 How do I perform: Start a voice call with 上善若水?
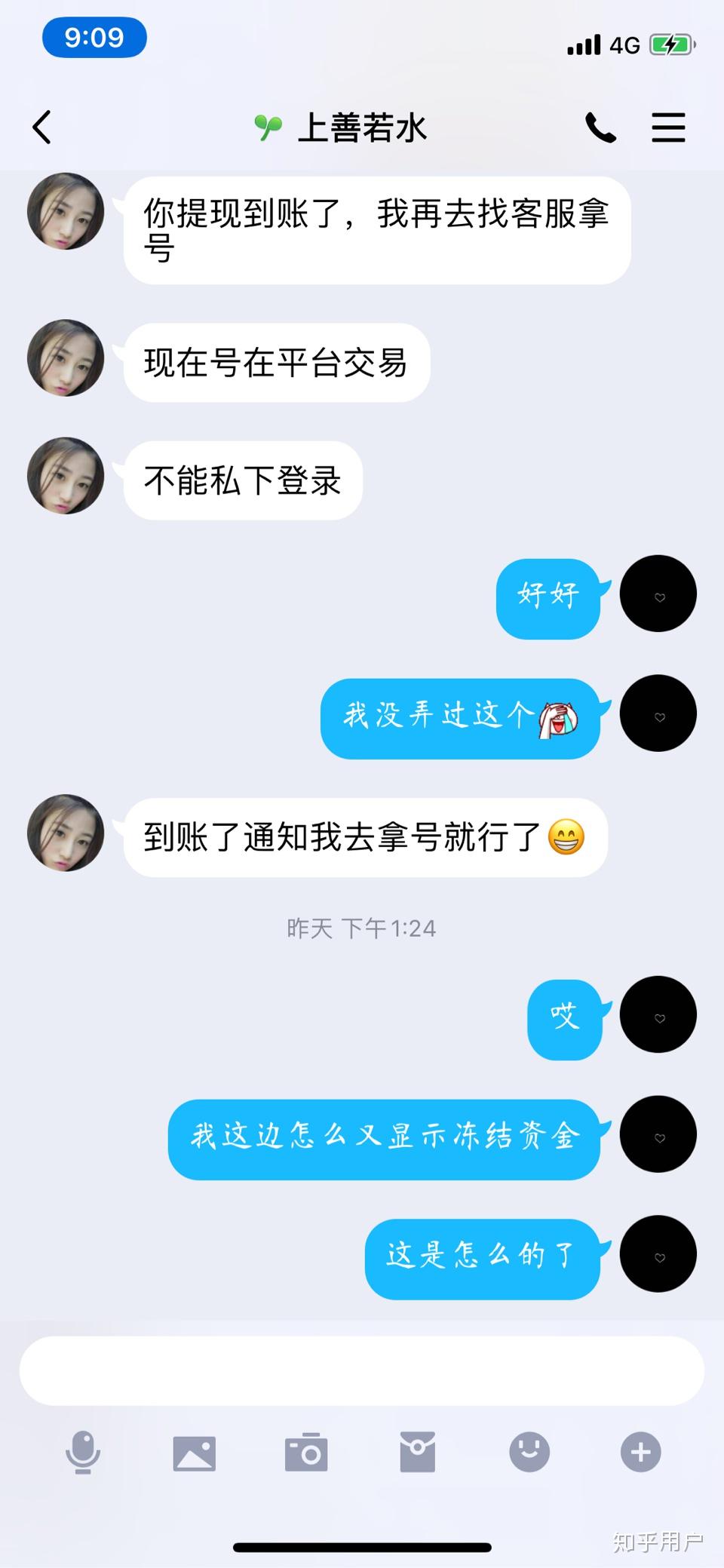pyautogui.click(x=600, y=127)
